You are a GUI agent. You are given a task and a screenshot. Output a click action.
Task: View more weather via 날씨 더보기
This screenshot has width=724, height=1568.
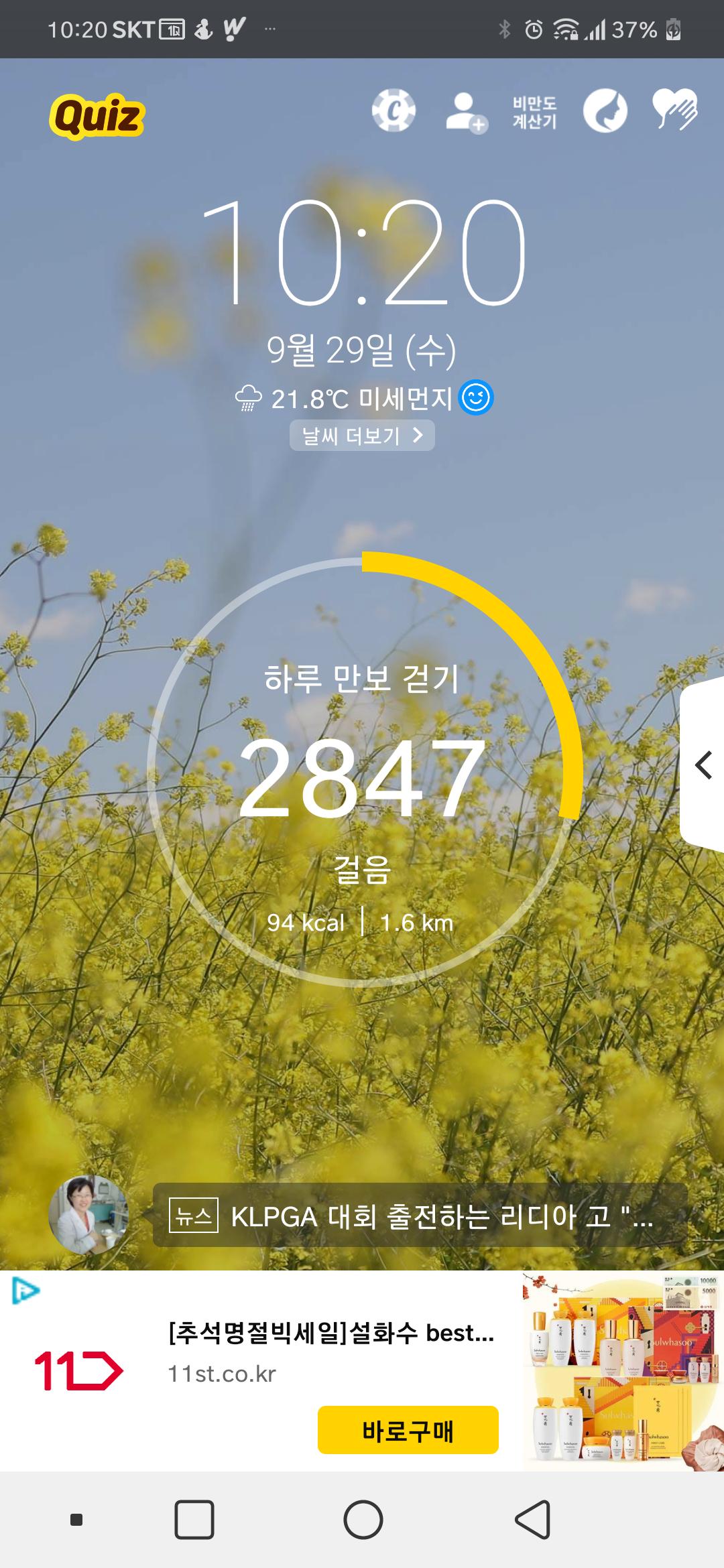[x=362, y=436]
